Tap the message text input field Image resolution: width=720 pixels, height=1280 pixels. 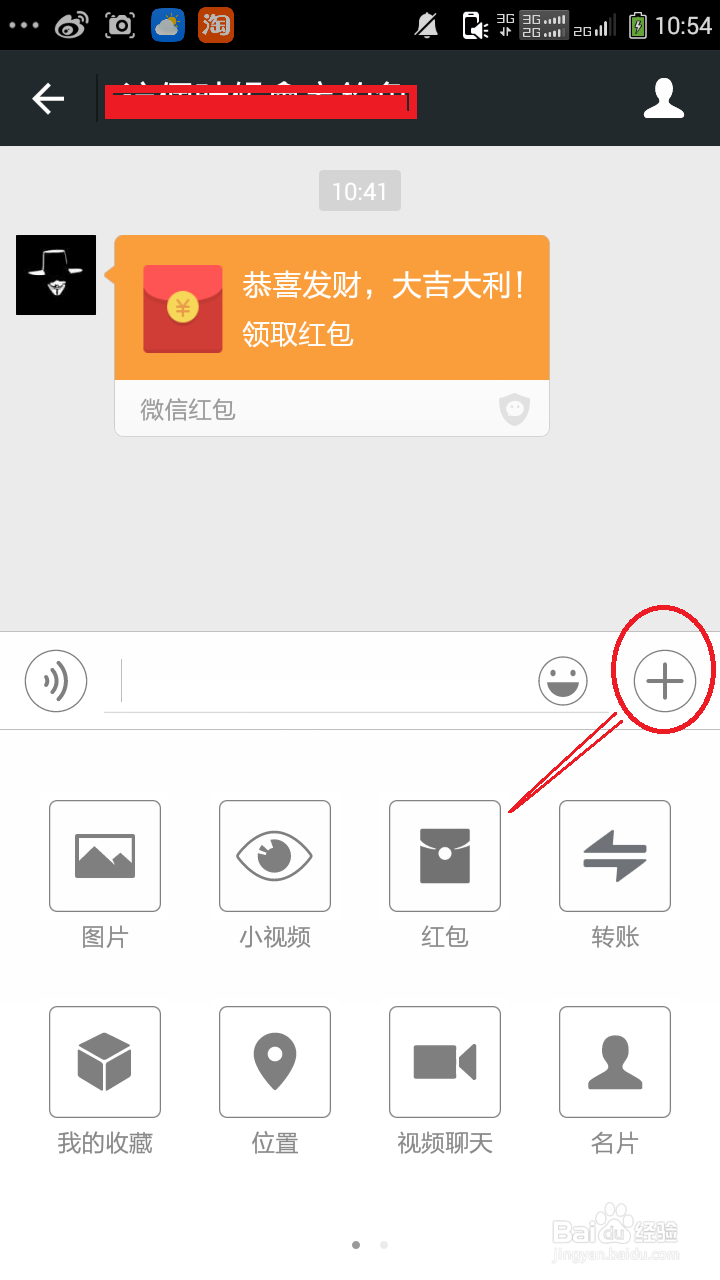330,681
